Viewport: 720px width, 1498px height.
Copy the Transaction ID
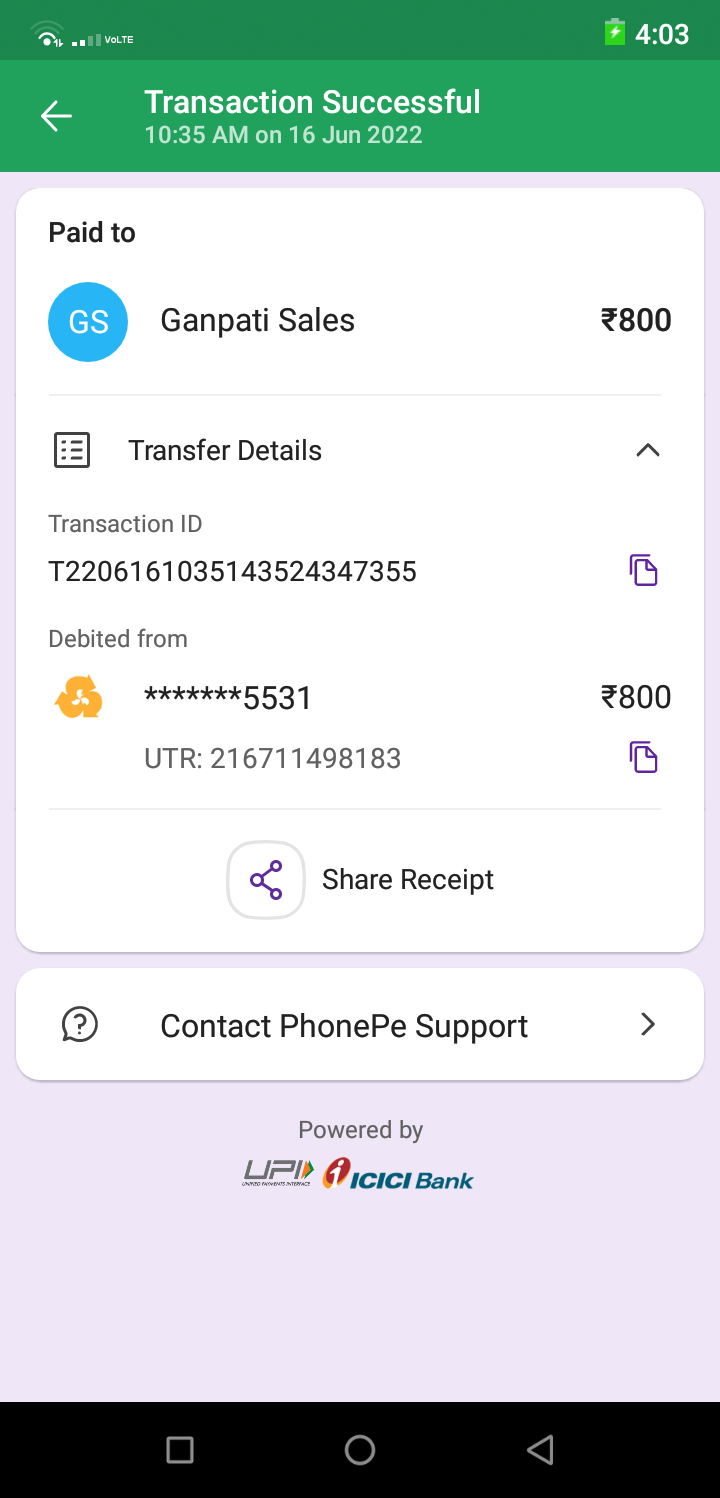point(643,571)
